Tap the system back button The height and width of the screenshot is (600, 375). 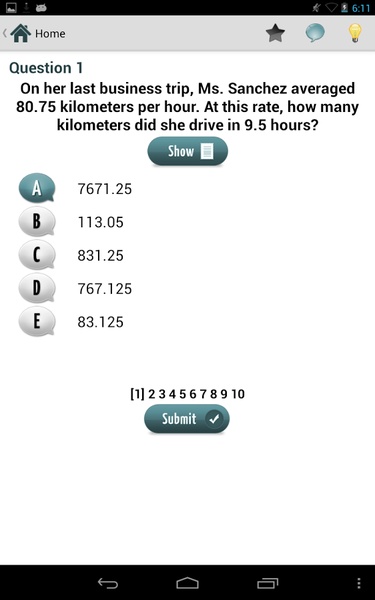pyautogui.click(x=108, y=583)
